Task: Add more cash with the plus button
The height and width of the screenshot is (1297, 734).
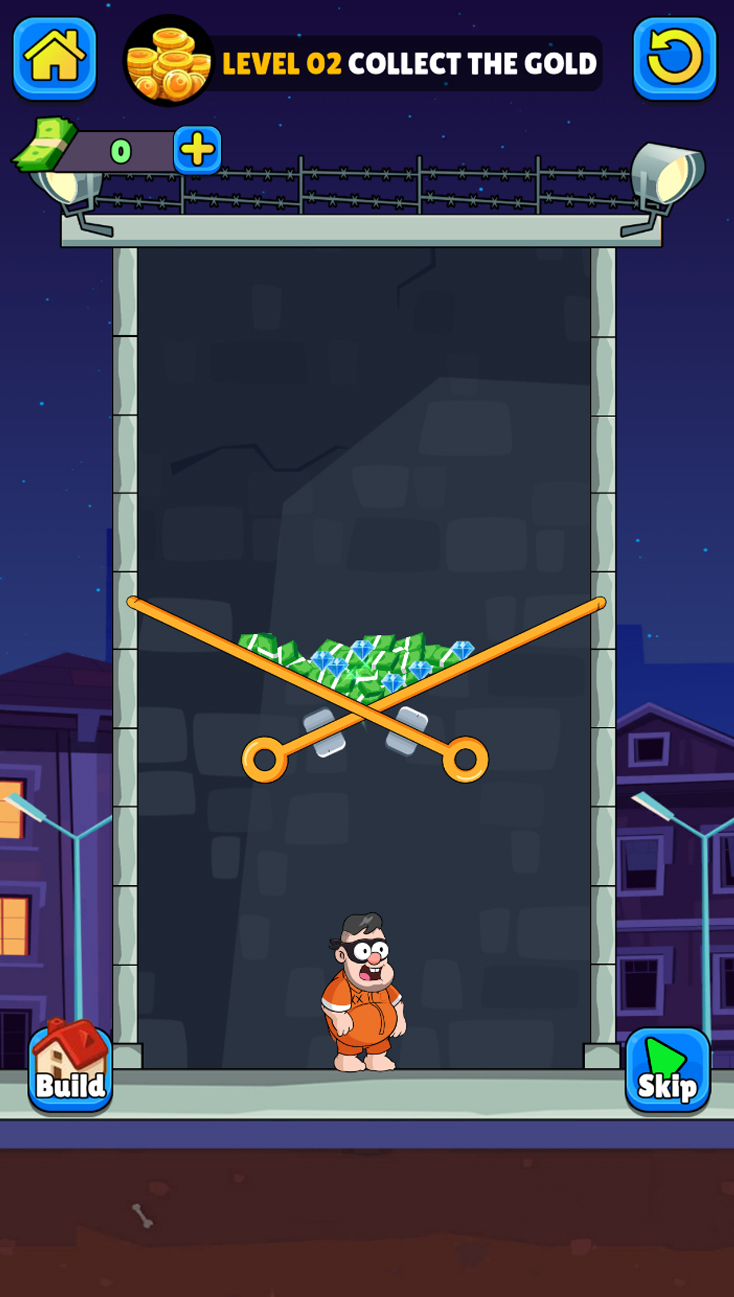Action: 197,150
